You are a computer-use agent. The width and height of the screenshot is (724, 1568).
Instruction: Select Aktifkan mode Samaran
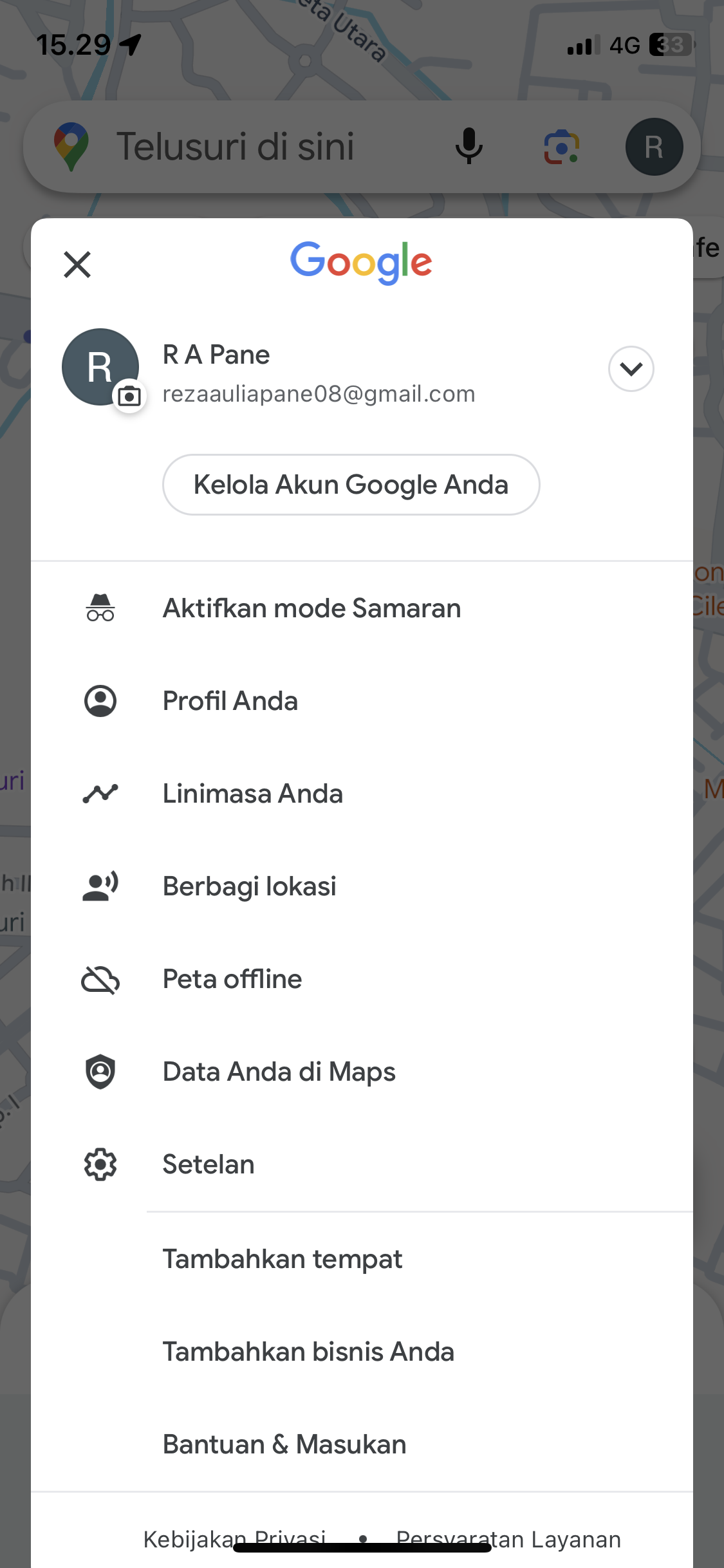pos(362,608)
